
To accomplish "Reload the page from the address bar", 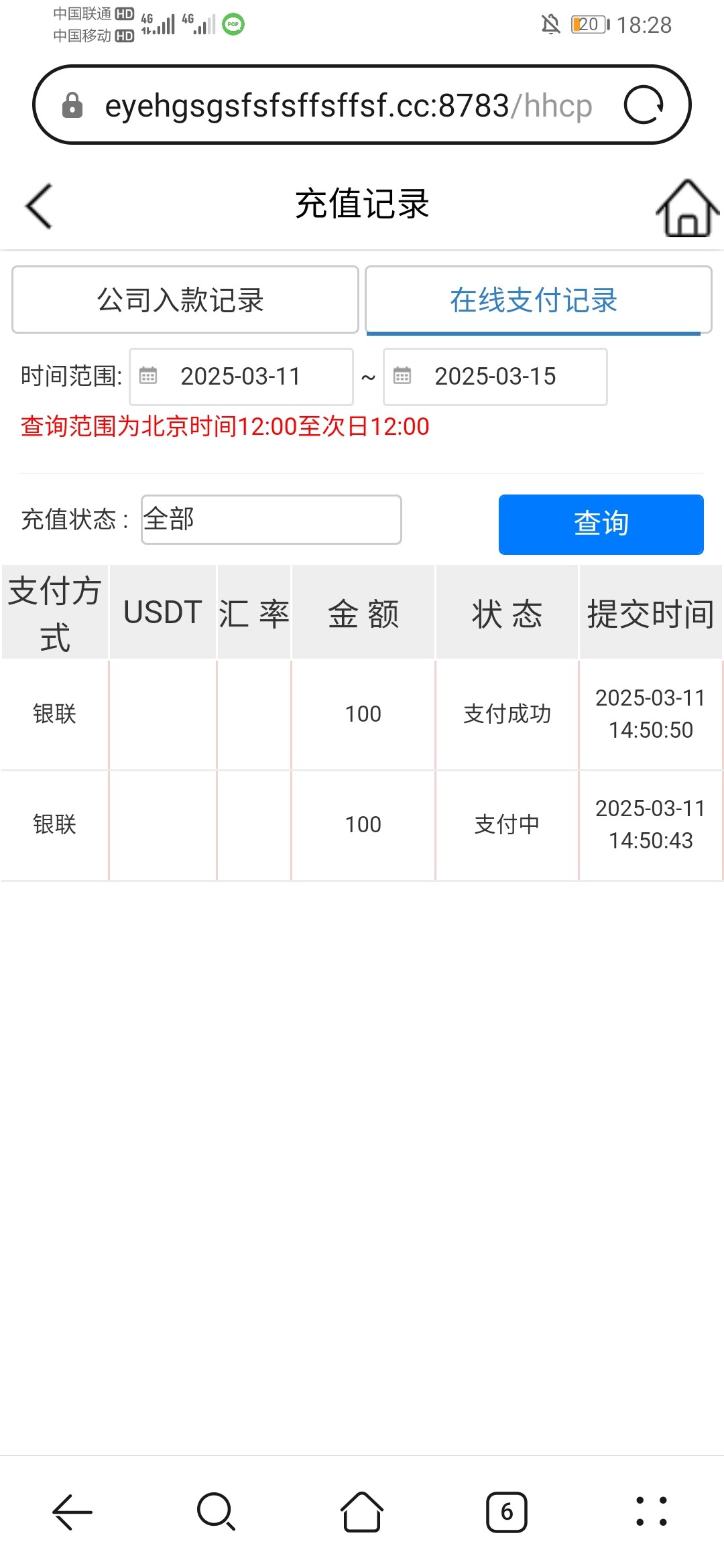I will [644, 105].
